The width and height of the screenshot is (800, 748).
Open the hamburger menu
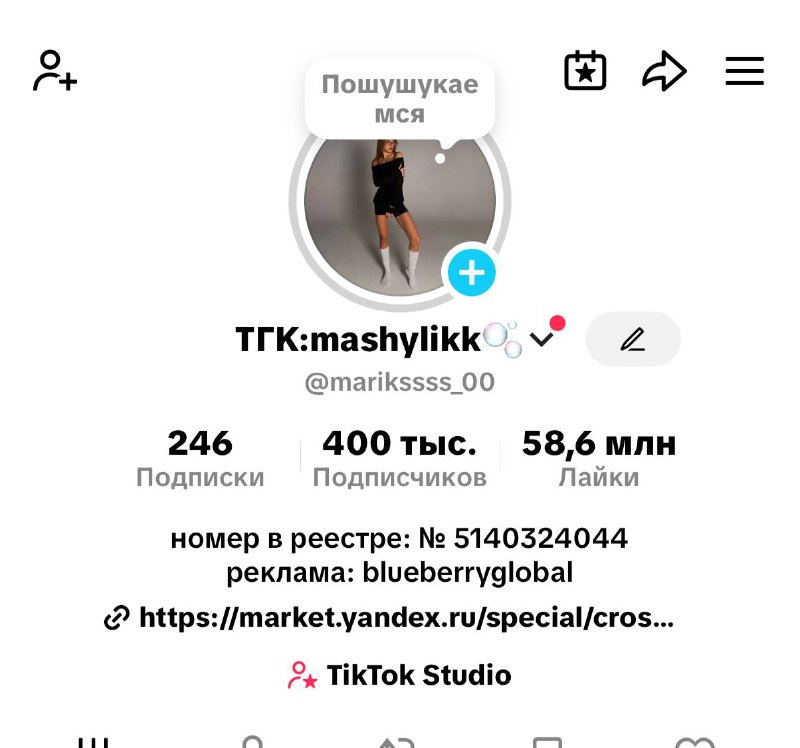[744, 71]
